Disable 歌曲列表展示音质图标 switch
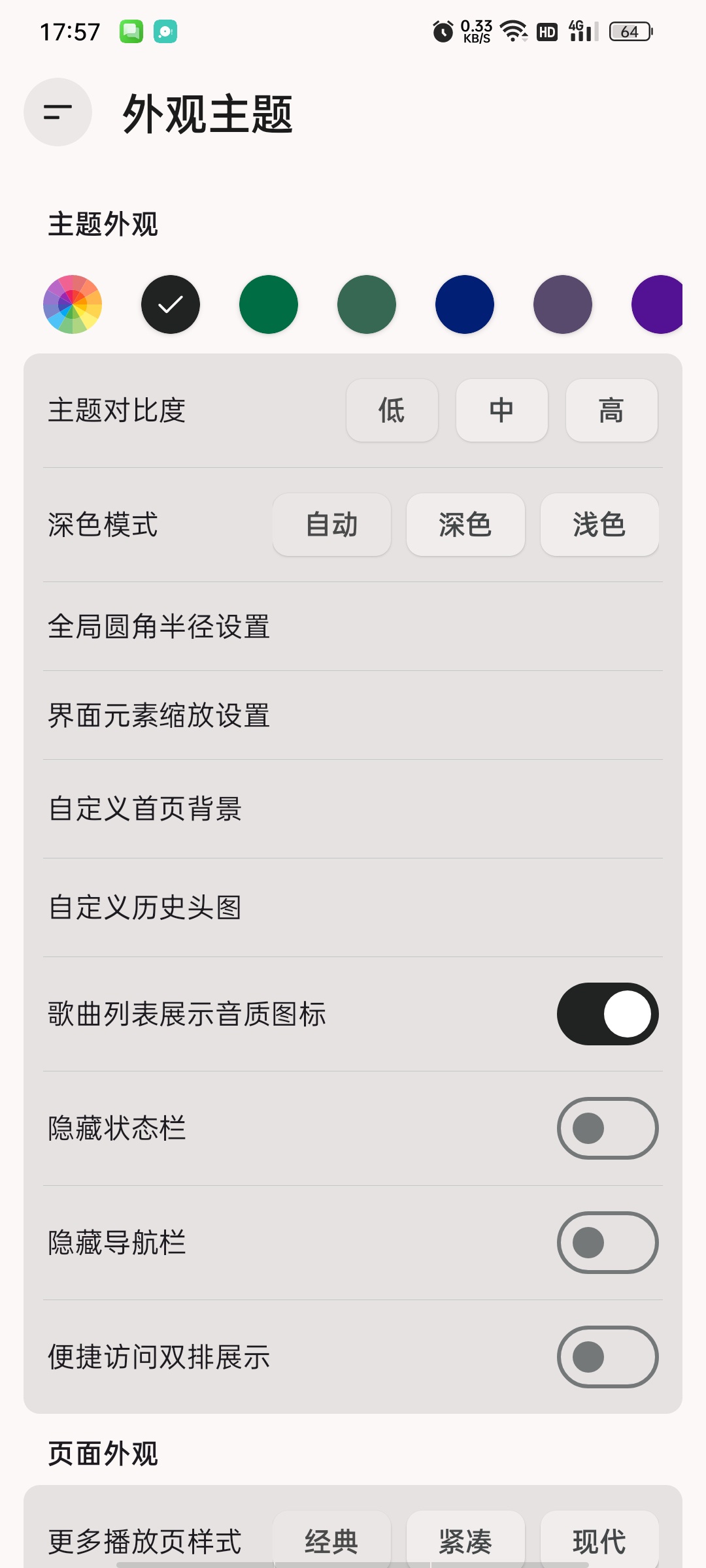The image size is (706, 1568). pyautogui.click(x=608, y=1014)
